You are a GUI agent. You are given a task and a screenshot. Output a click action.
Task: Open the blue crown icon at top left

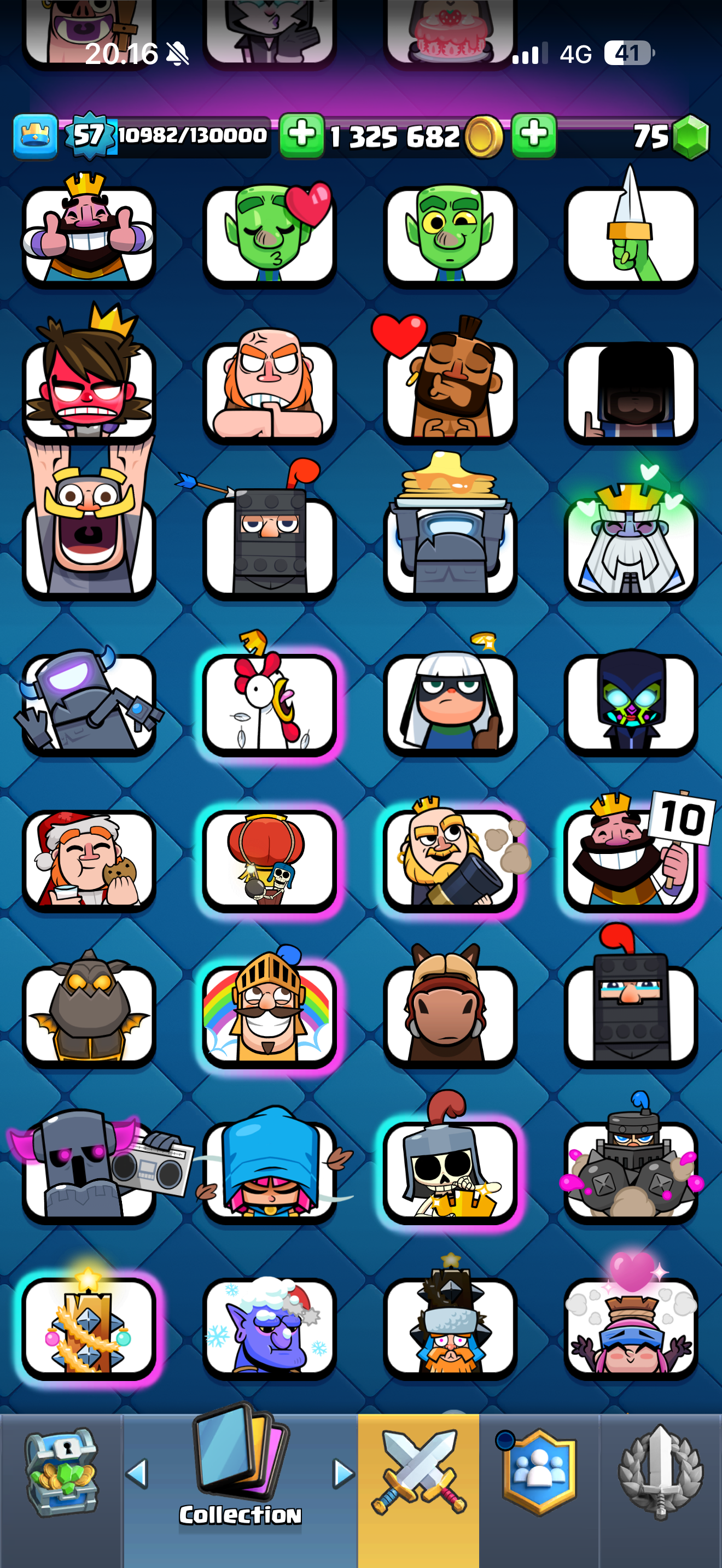36,136
